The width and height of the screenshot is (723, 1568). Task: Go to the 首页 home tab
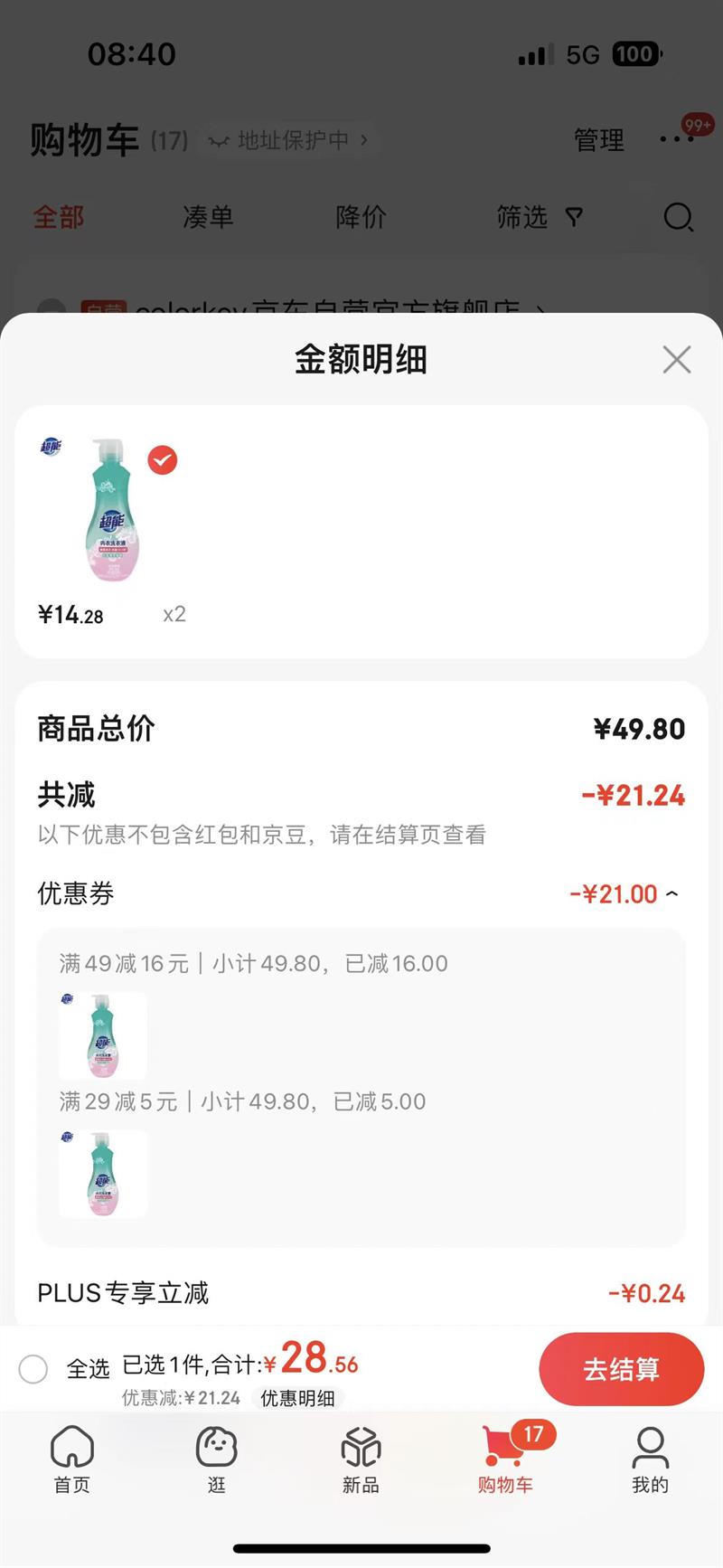point(72,1459)
